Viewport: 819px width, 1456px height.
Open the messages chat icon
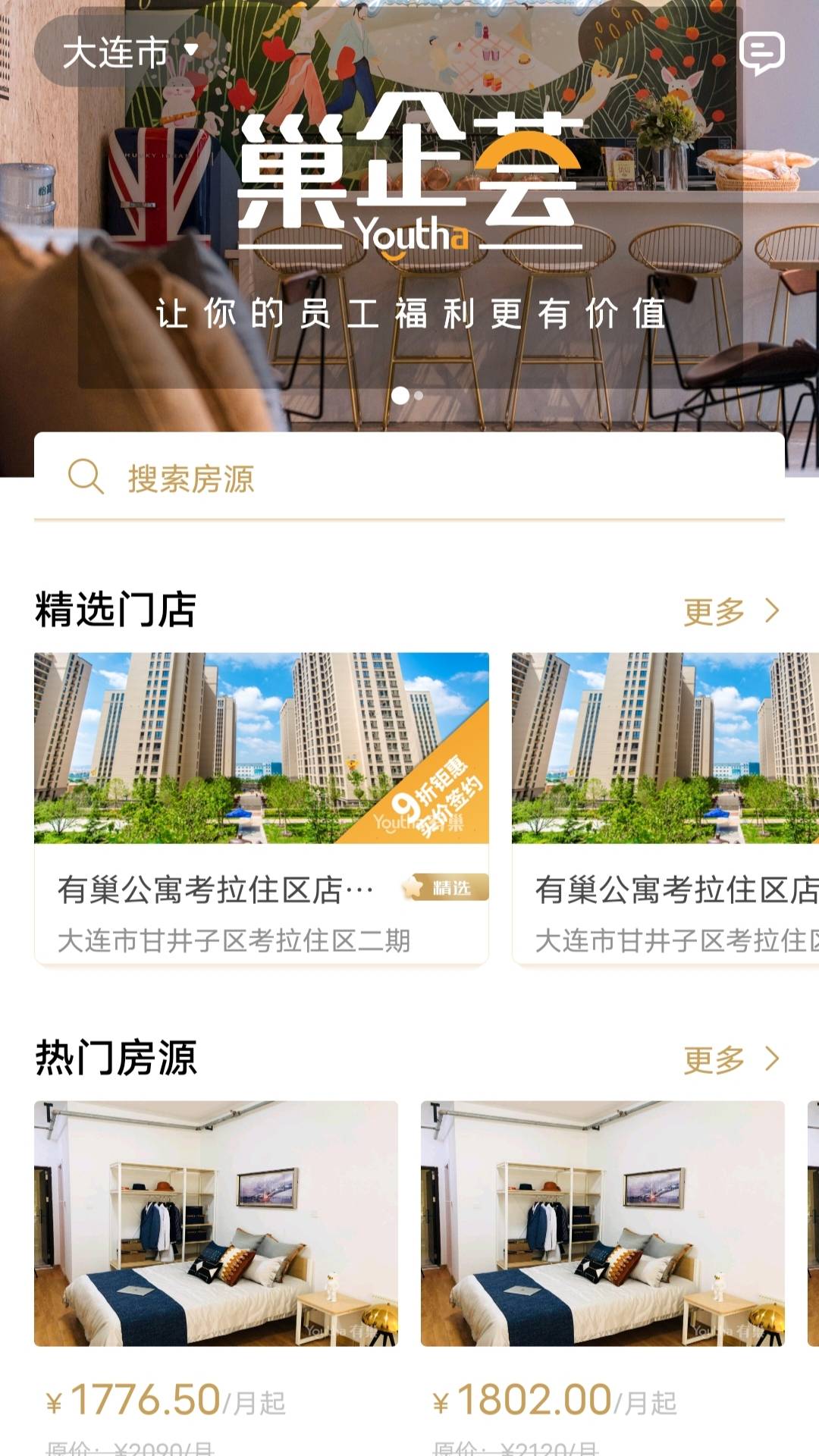coord(761,53)
